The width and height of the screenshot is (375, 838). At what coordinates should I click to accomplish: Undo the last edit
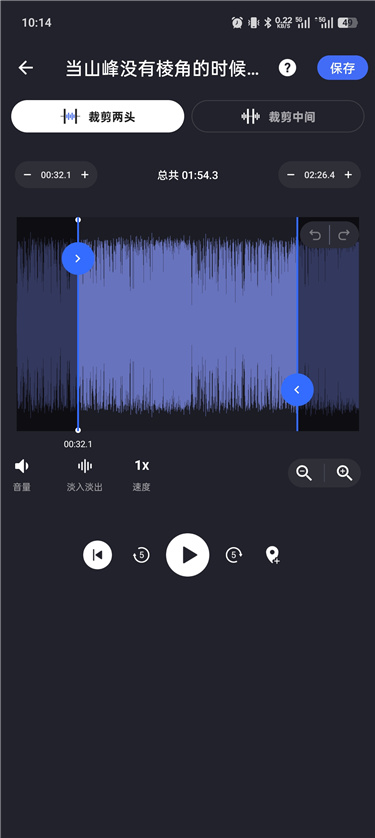click(315, 235)
